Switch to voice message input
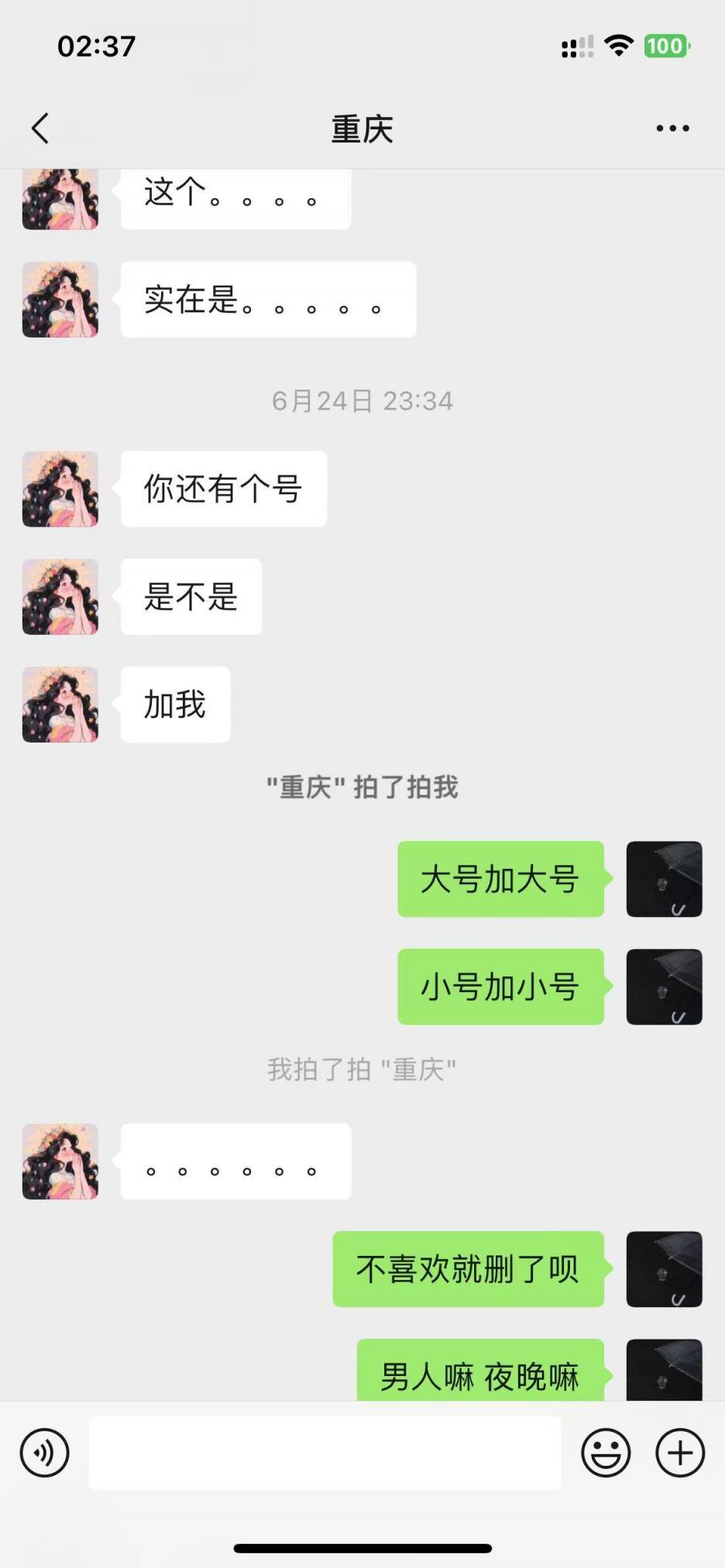 (x=44, y=1453)
